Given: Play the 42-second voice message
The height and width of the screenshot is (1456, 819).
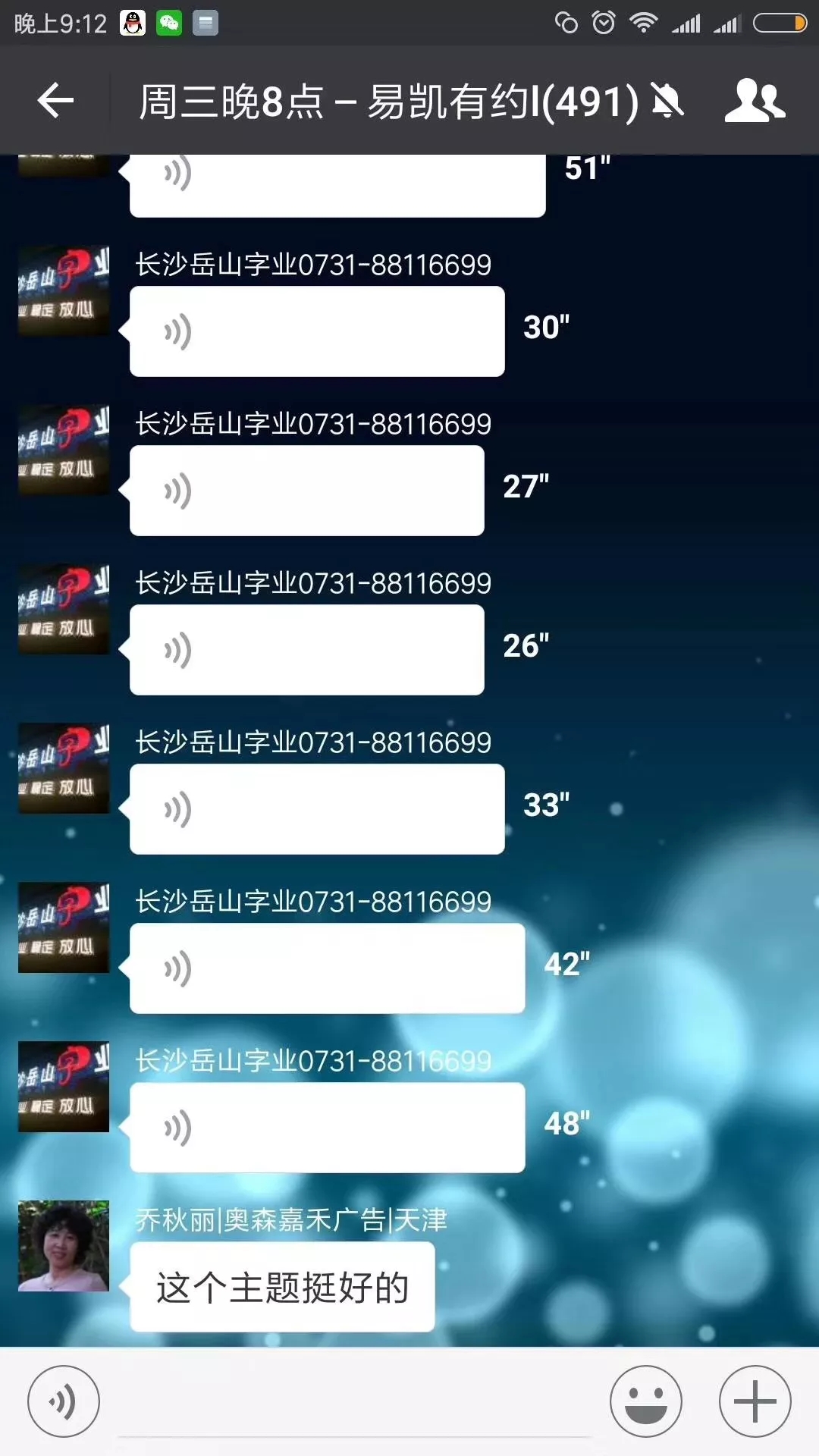Looking at the screenshot, I should point(327,968).
